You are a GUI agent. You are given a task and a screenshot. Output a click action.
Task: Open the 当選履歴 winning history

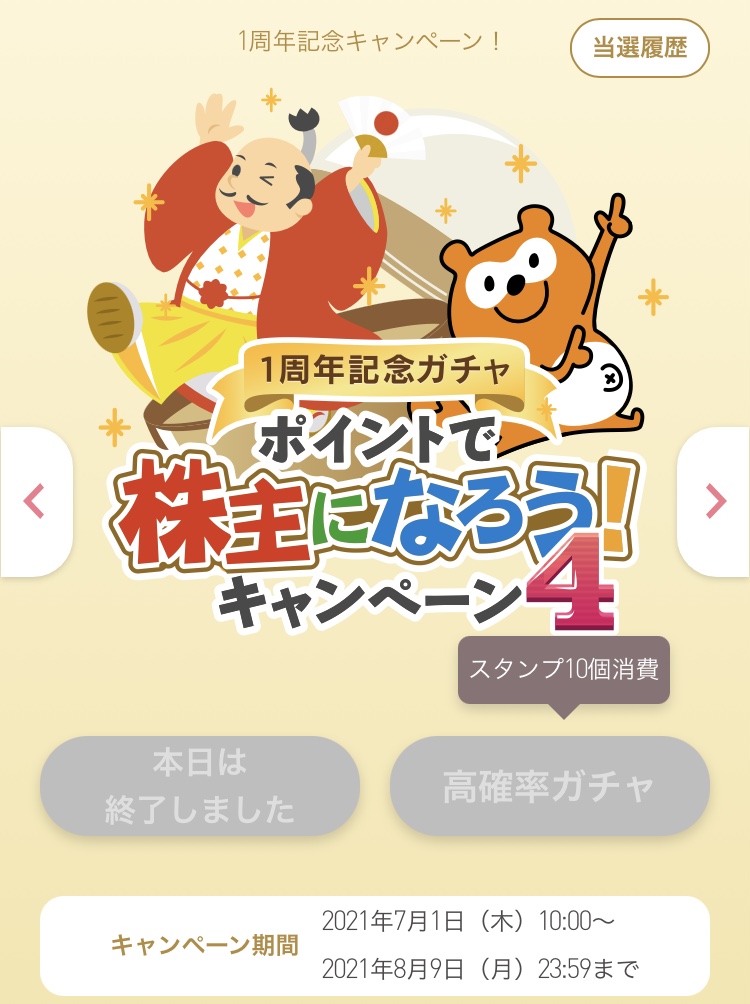639,47
